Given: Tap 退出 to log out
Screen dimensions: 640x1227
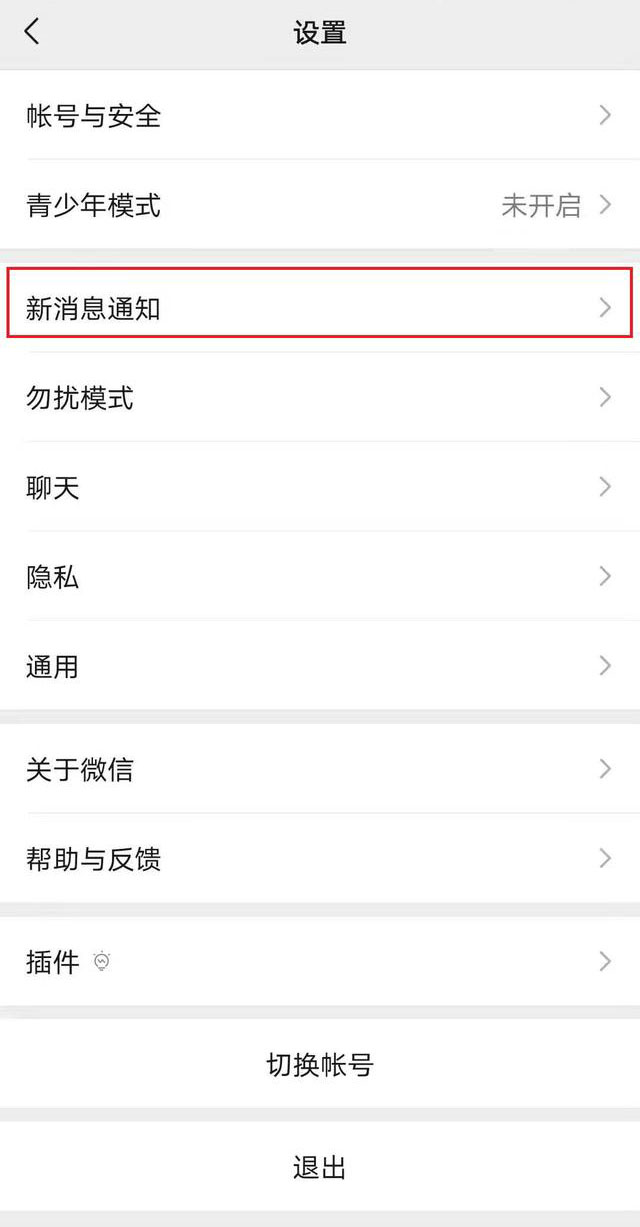Looking at the screenshot, I should [x=320, y=1166].
